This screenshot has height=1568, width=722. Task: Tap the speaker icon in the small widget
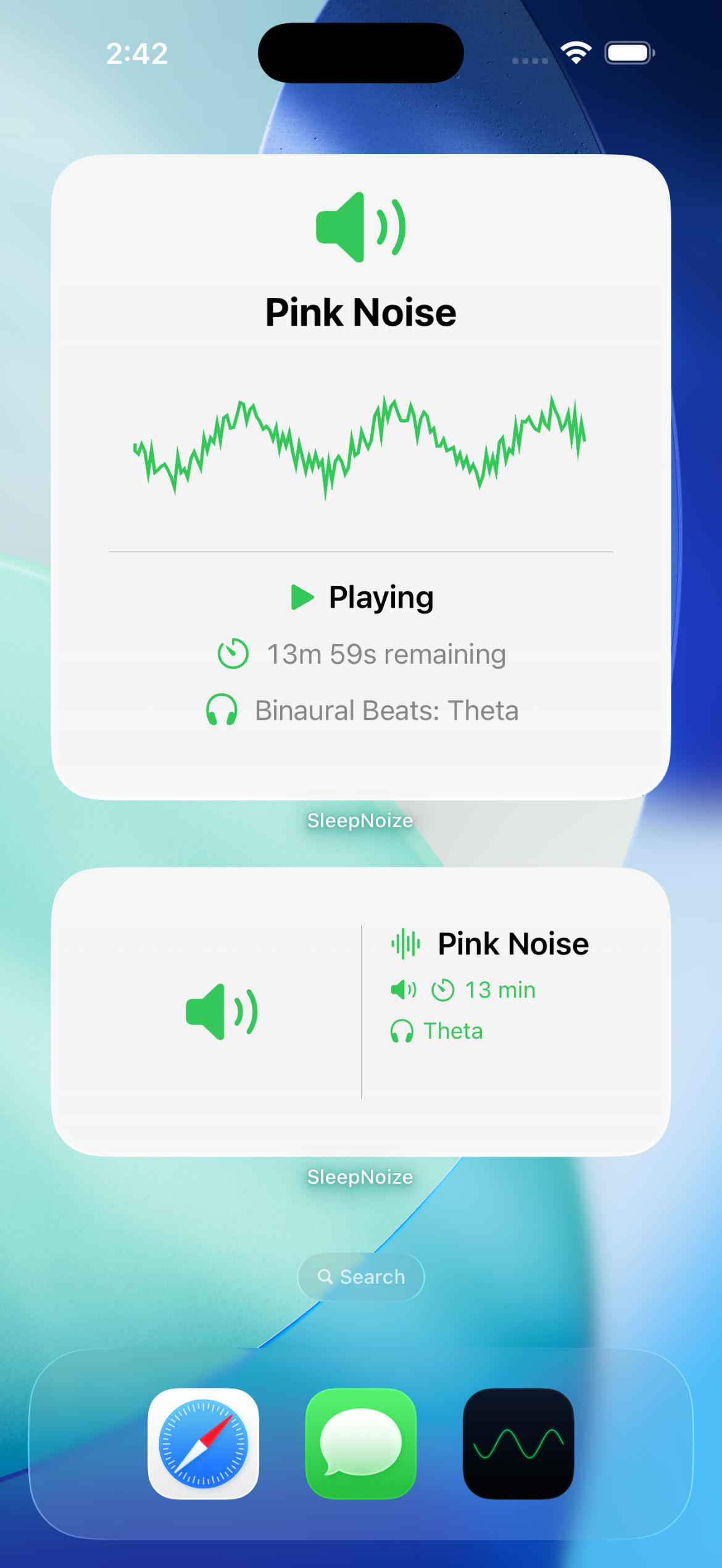click(x=222, y=1012)
